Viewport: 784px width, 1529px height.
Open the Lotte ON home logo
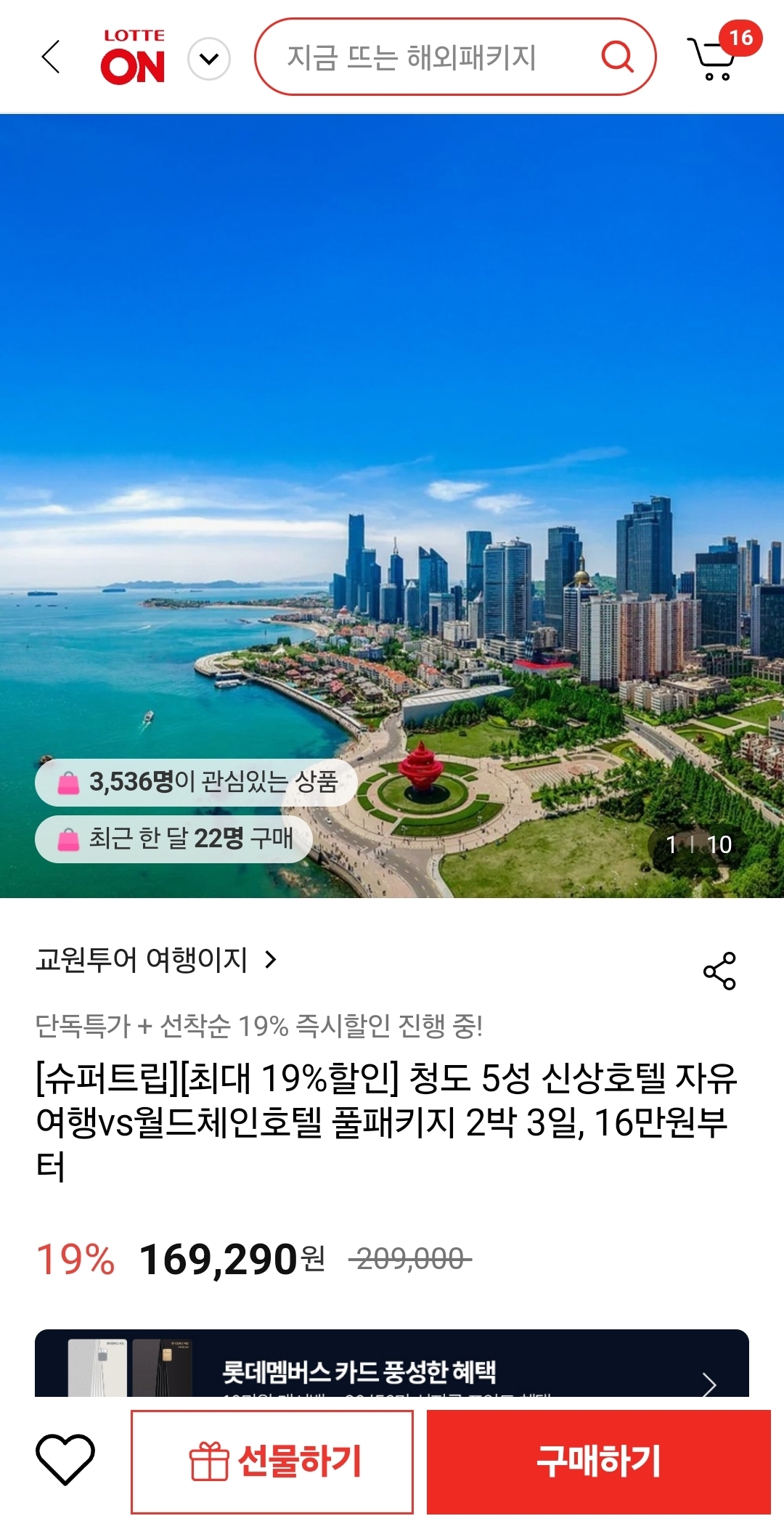coord(134,57)
